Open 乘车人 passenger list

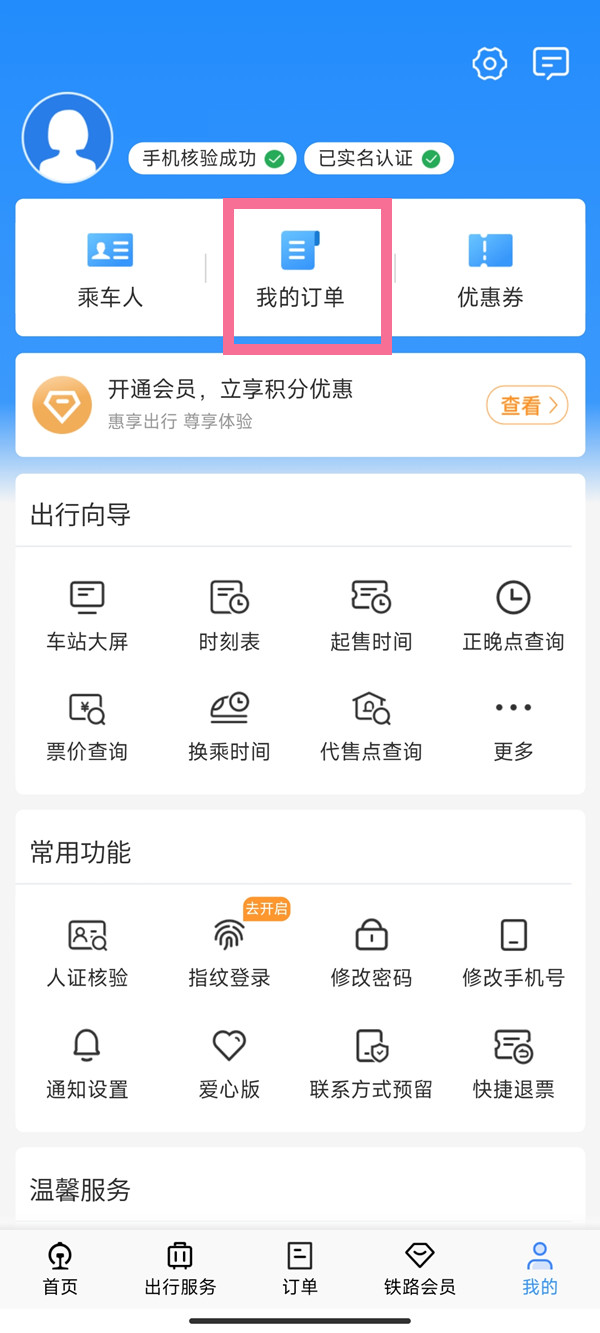[110, 269]
